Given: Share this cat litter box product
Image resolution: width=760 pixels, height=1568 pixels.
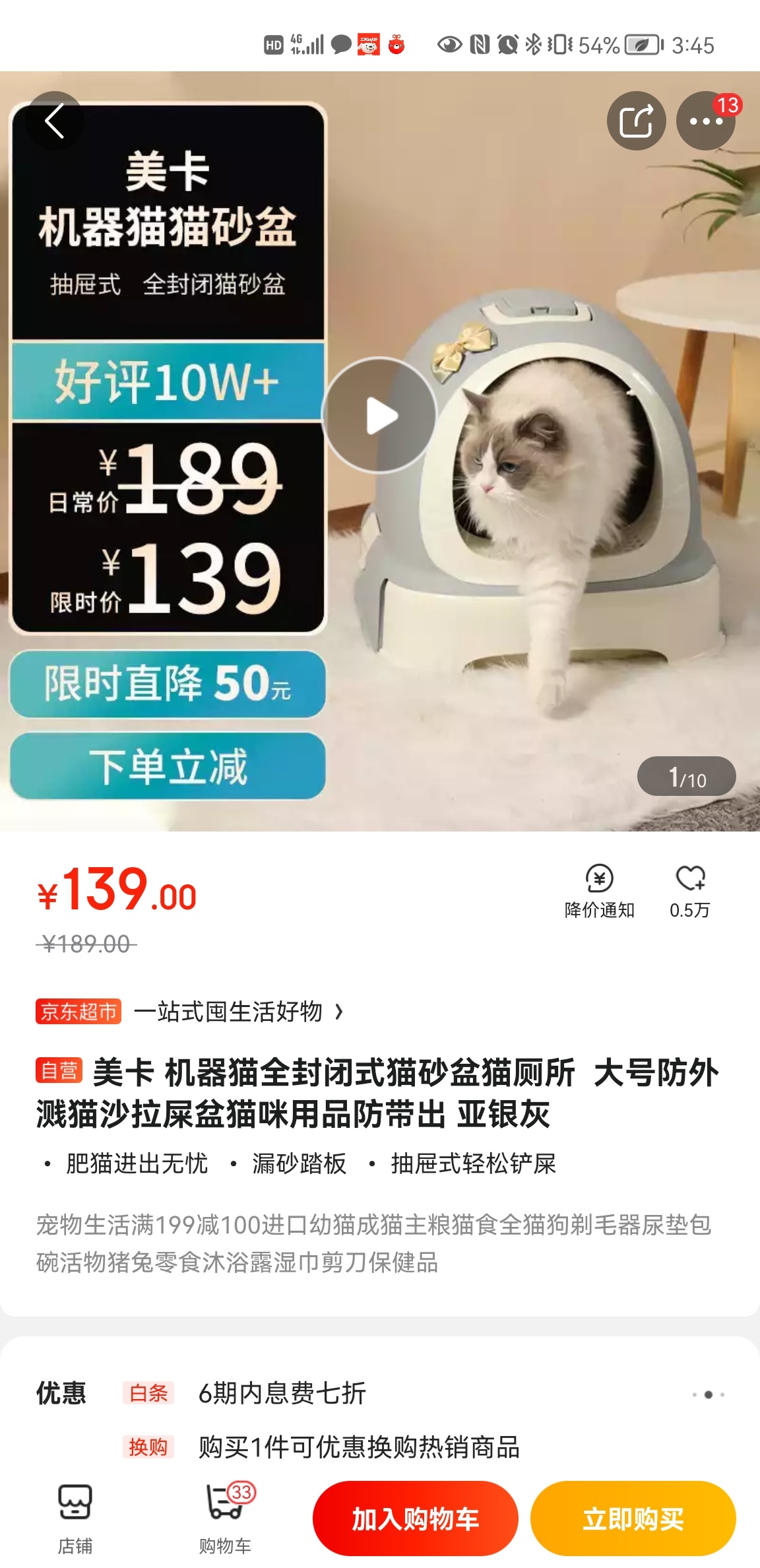Looking at the screenshot, I should (636, 121).
